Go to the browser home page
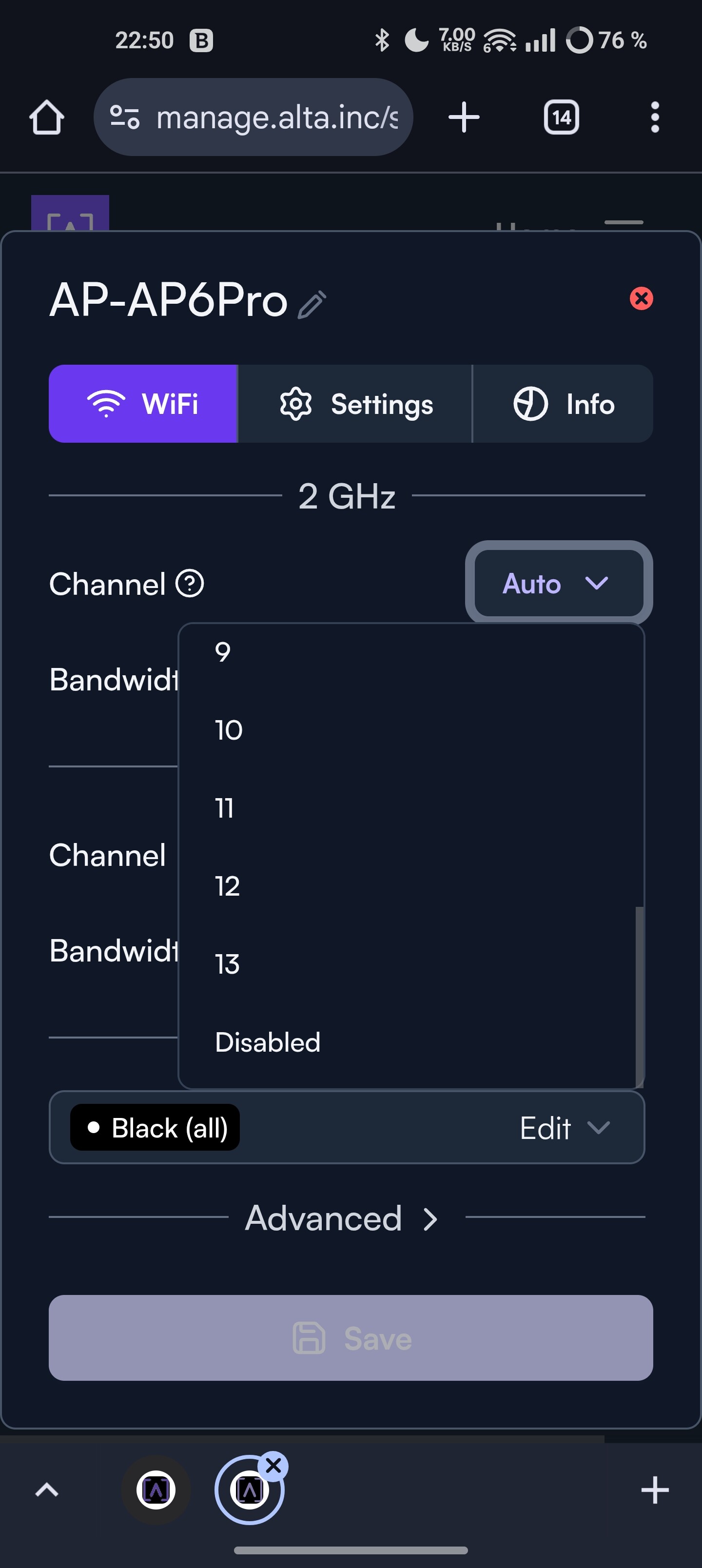The image size is (702, 1568). (47, 117)
